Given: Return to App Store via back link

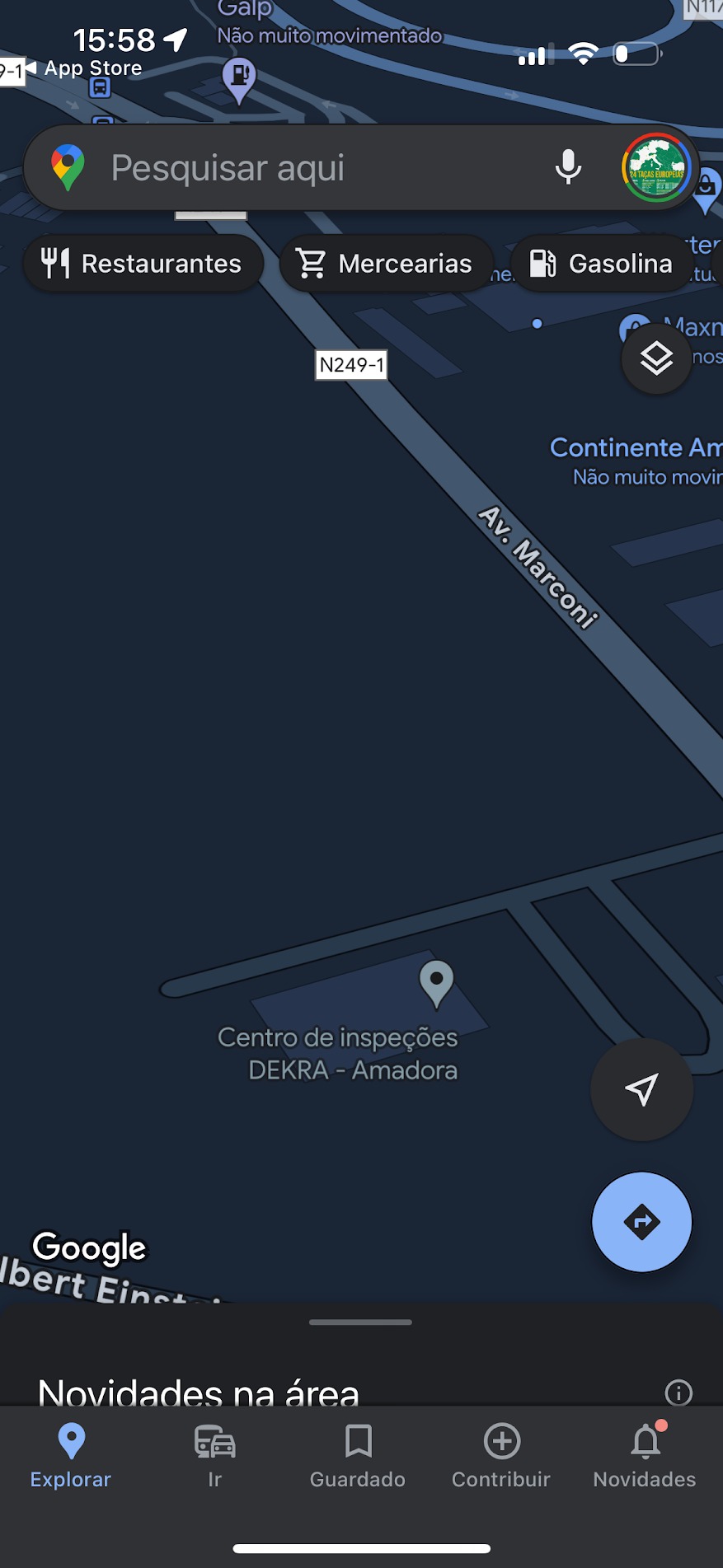Looking at the screenshot, I should pos(84,68).
